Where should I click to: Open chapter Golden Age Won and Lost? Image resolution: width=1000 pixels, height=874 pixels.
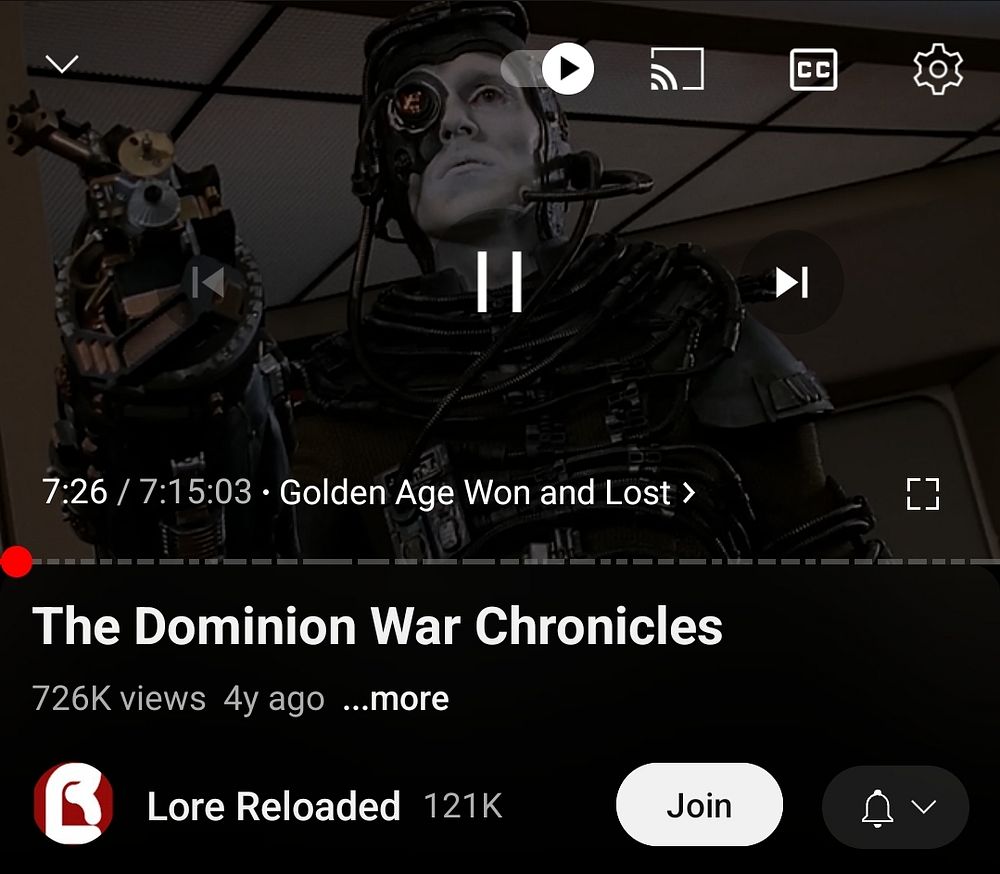(x=486, y=493)
